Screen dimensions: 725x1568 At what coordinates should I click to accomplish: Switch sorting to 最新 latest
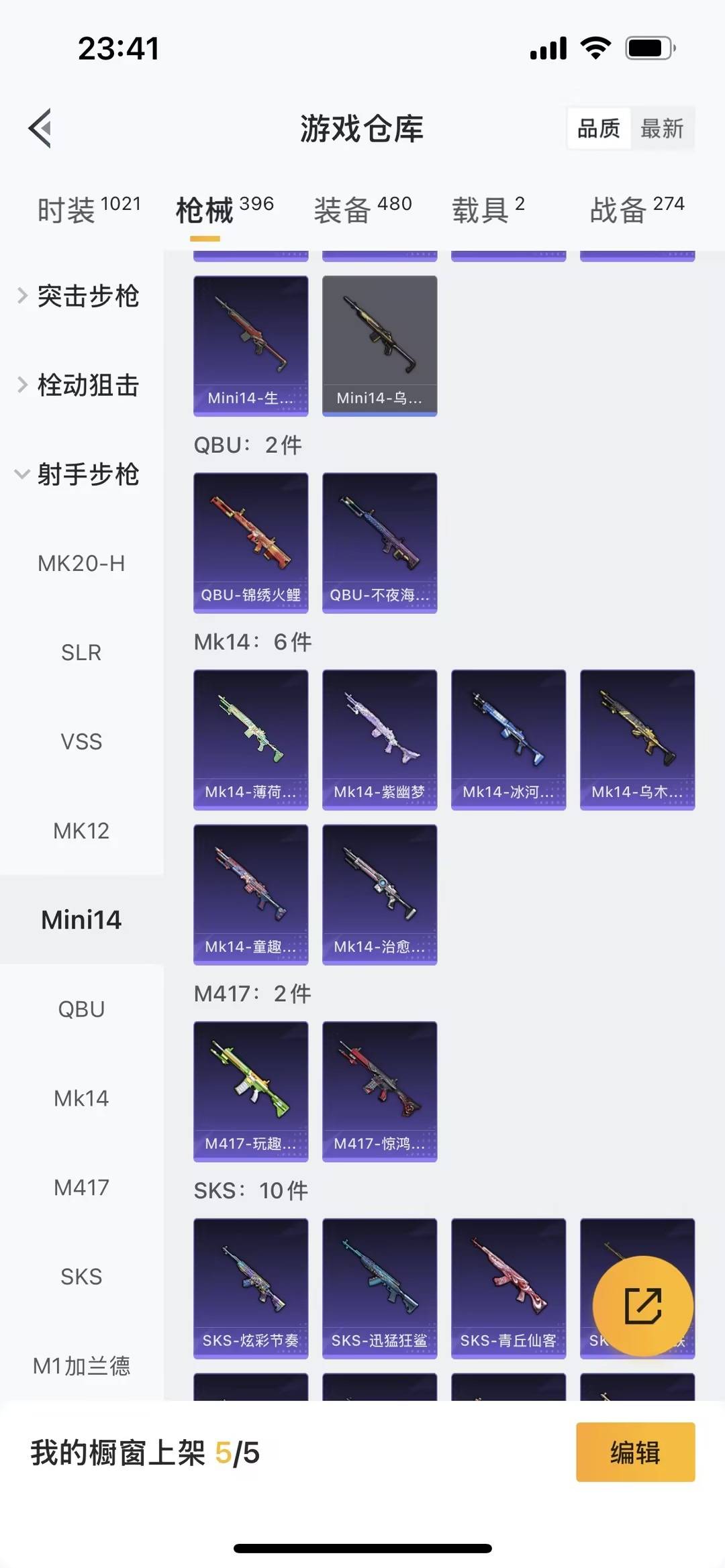pos(663,128)
